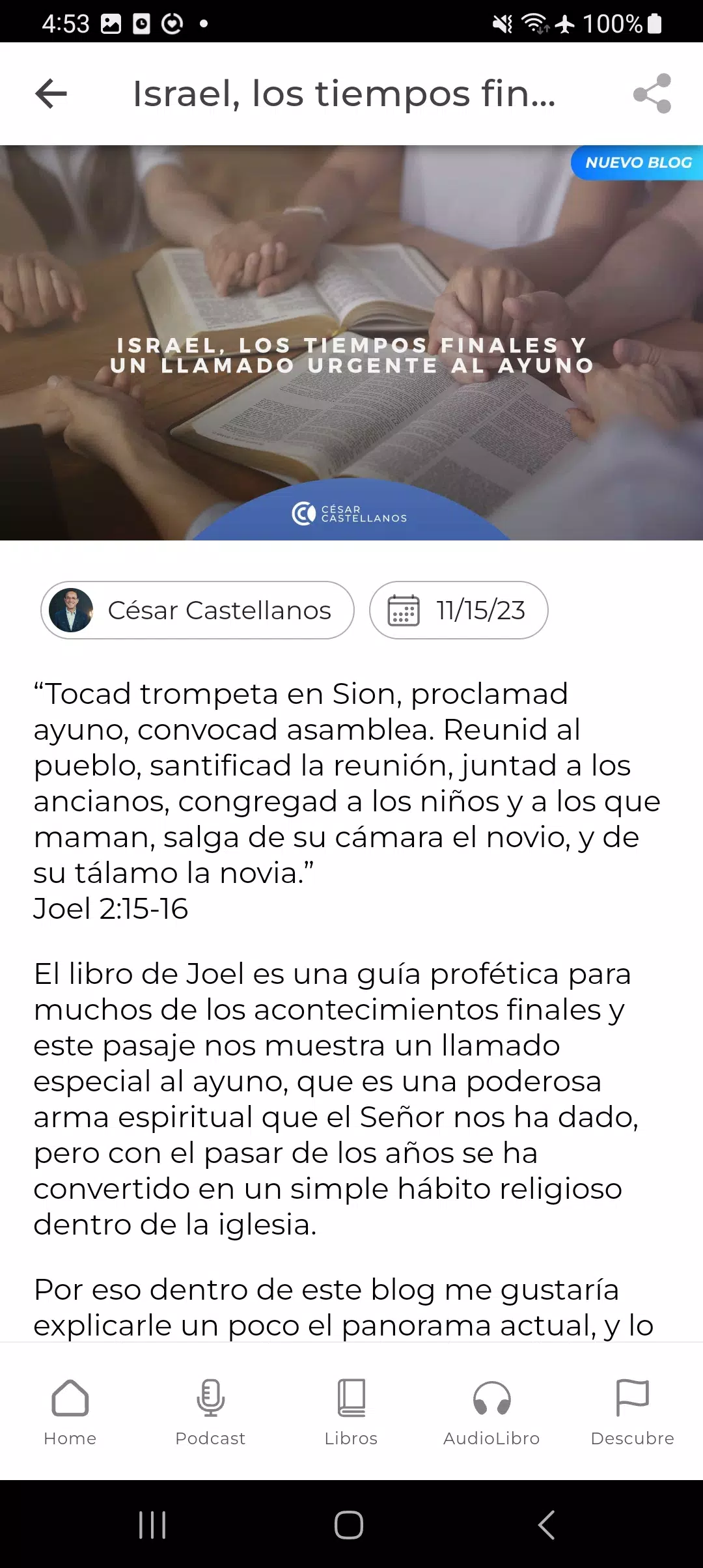Tap the back arrow in the header
703x1568 pixels.
49,93
